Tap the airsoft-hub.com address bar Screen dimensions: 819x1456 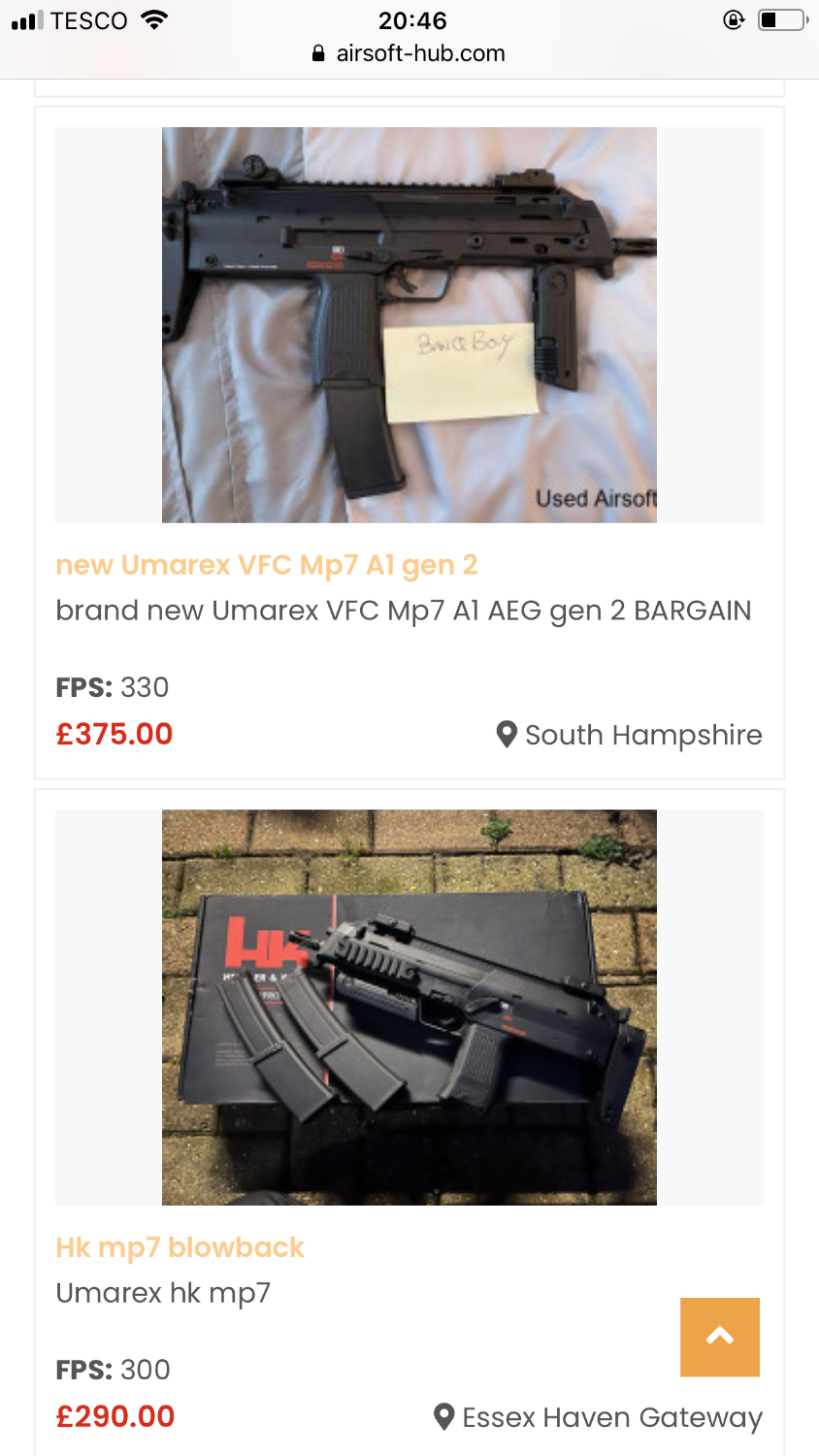409,53
